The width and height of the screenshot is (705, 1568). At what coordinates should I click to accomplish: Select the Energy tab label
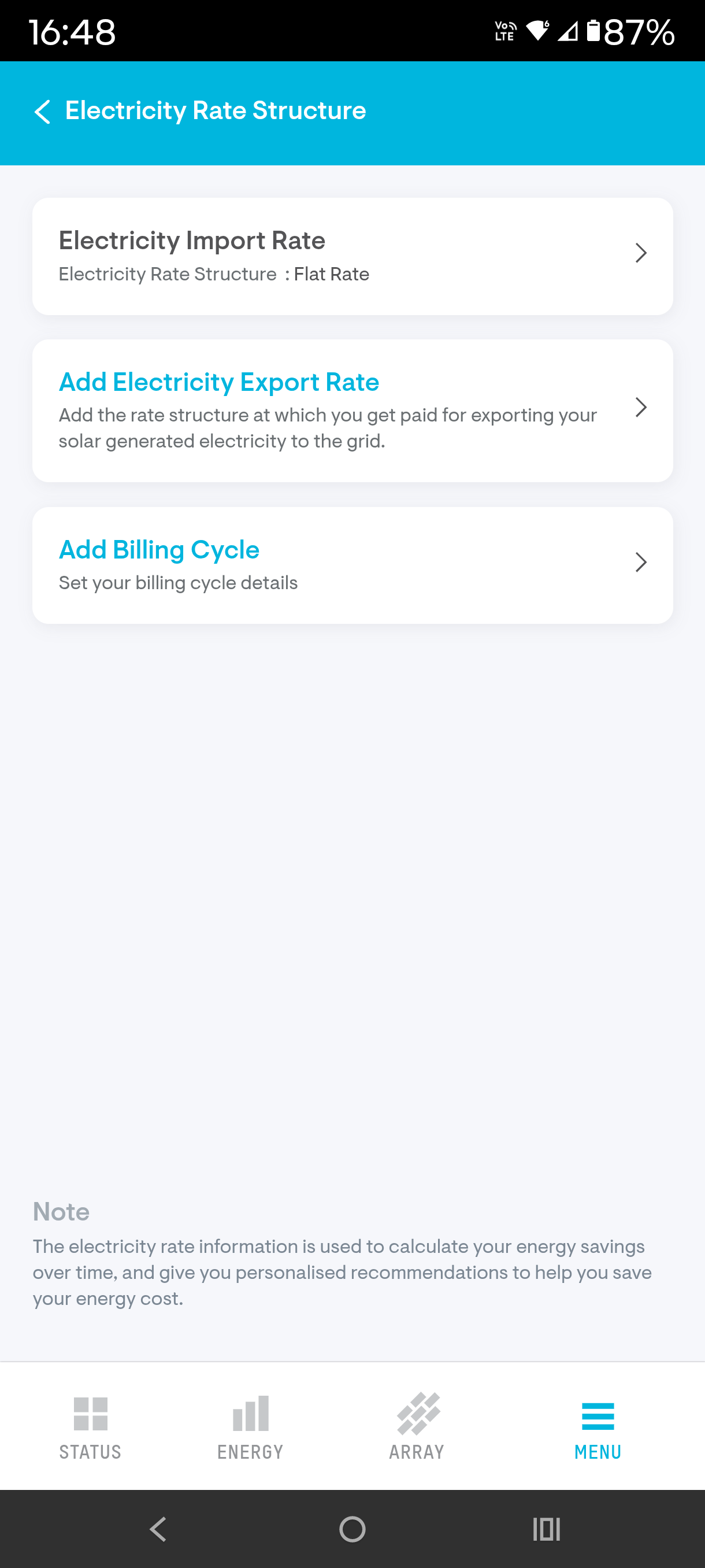point(250,1452)
